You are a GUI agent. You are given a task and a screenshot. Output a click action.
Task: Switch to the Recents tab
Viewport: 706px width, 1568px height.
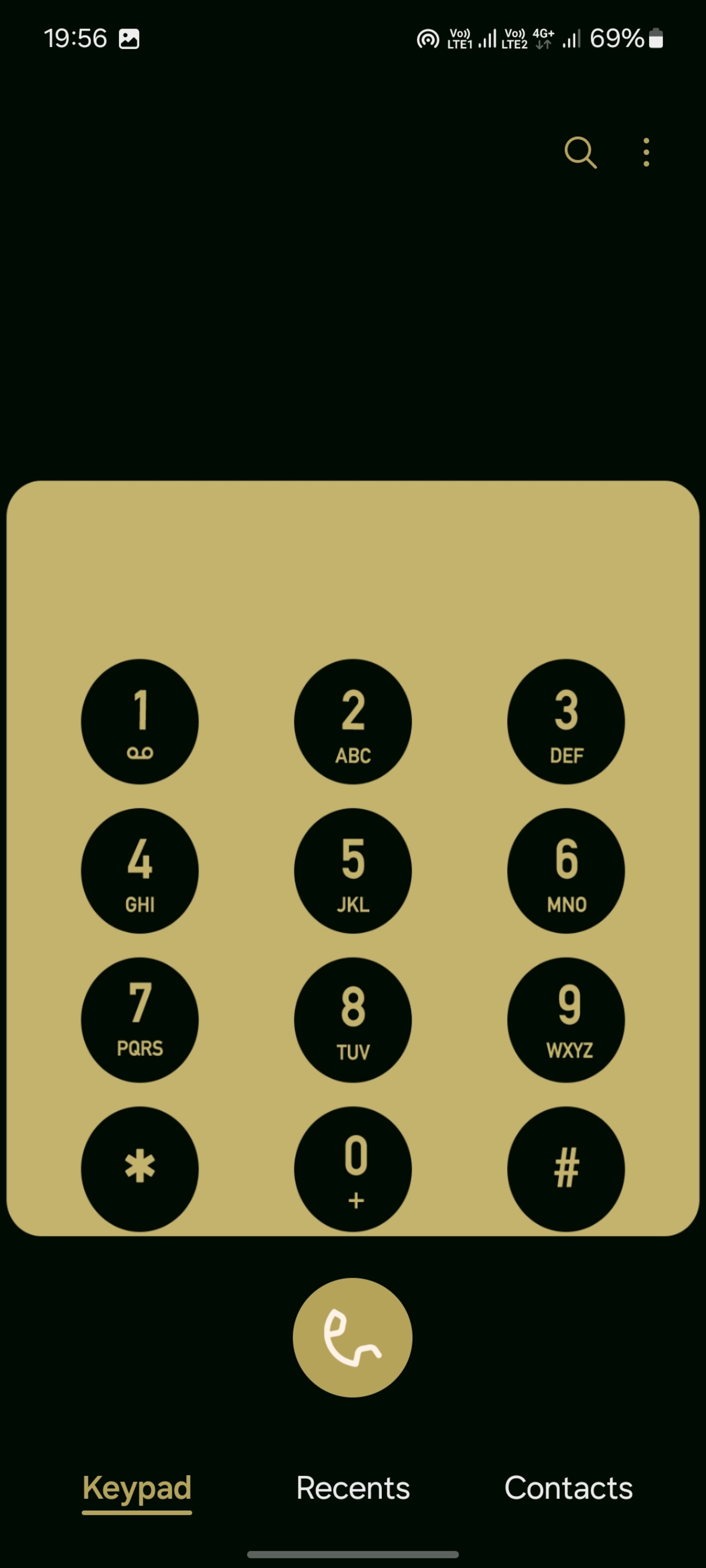pos(353,1488)
